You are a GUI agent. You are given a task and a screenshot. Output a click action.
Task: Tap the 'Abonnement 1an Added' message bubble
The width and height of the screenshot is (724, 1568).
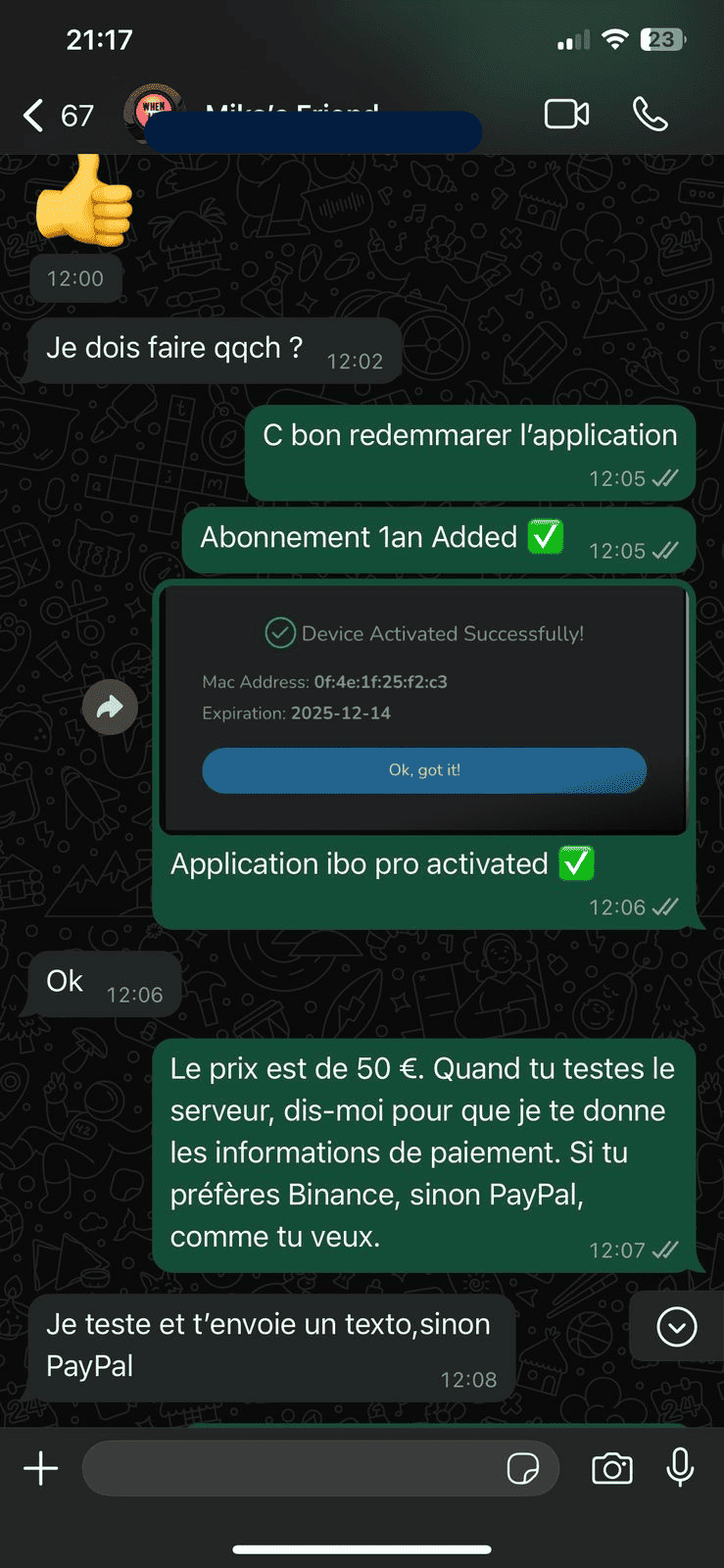coord(438,537)
